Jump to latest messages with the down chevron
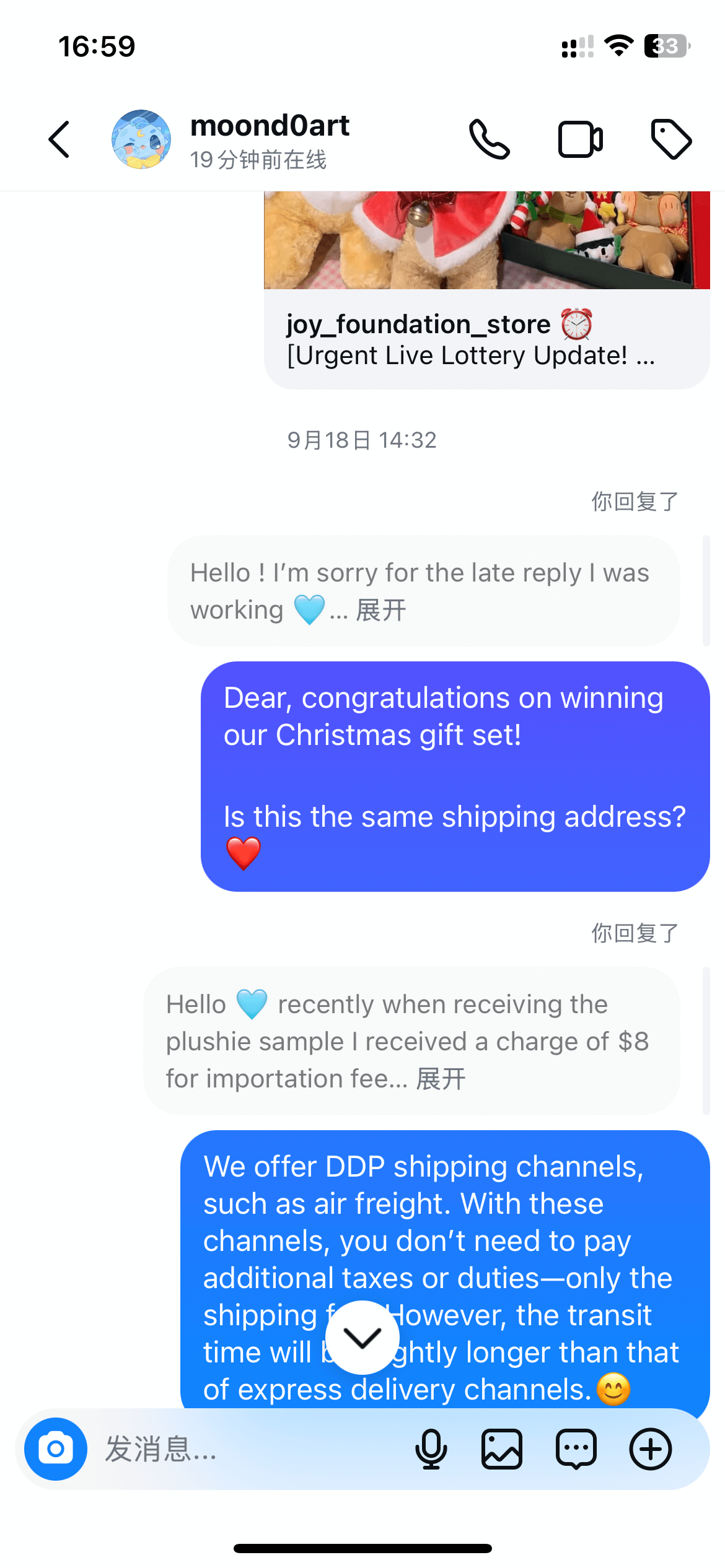Image resolution: width=725 pixels, height=1568 pixels. click(362, 1336)
